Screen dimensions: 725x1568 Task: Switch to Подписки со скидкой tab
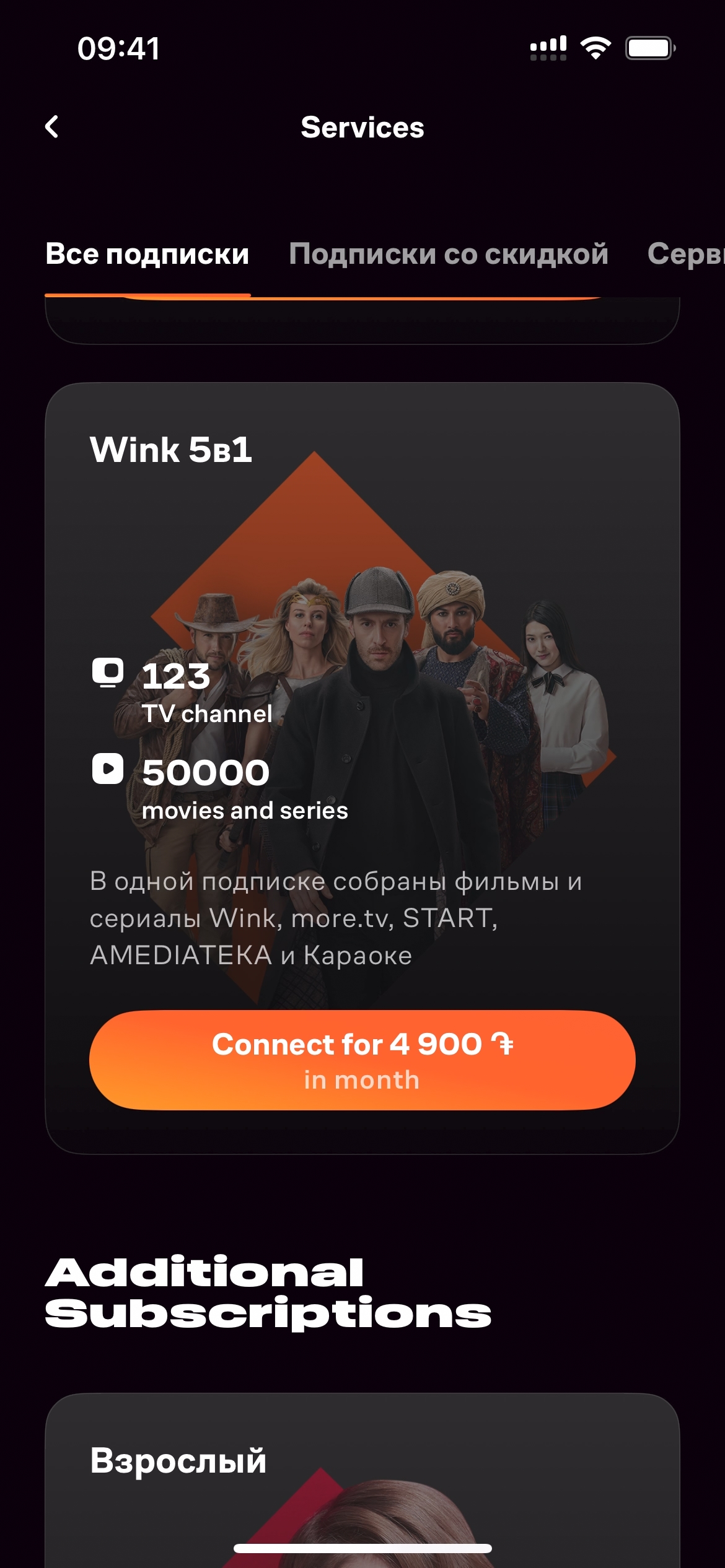tap(448, 254)
